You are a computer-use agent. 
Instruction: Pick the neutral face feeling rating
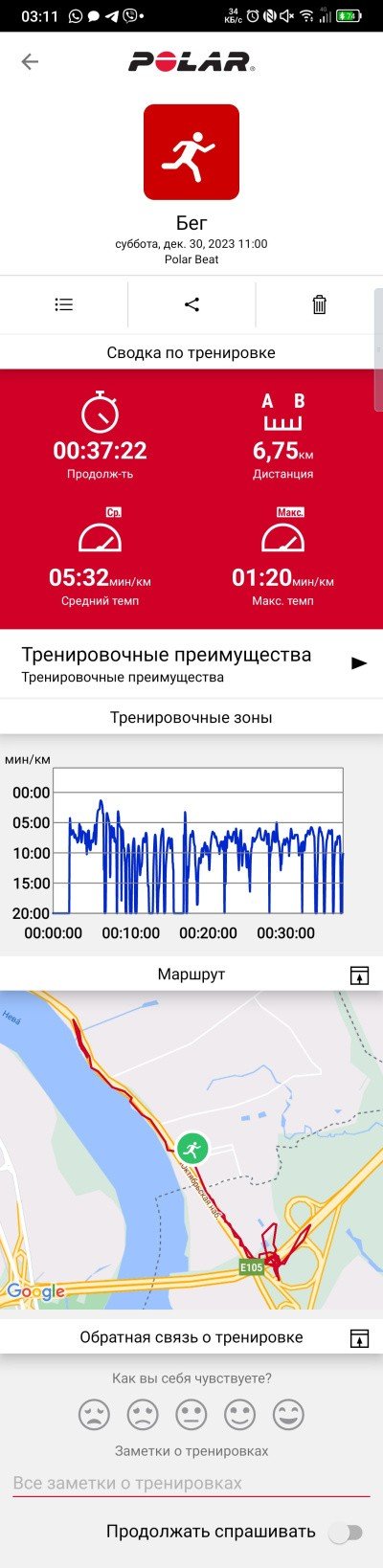click(x=191, y=1414)
